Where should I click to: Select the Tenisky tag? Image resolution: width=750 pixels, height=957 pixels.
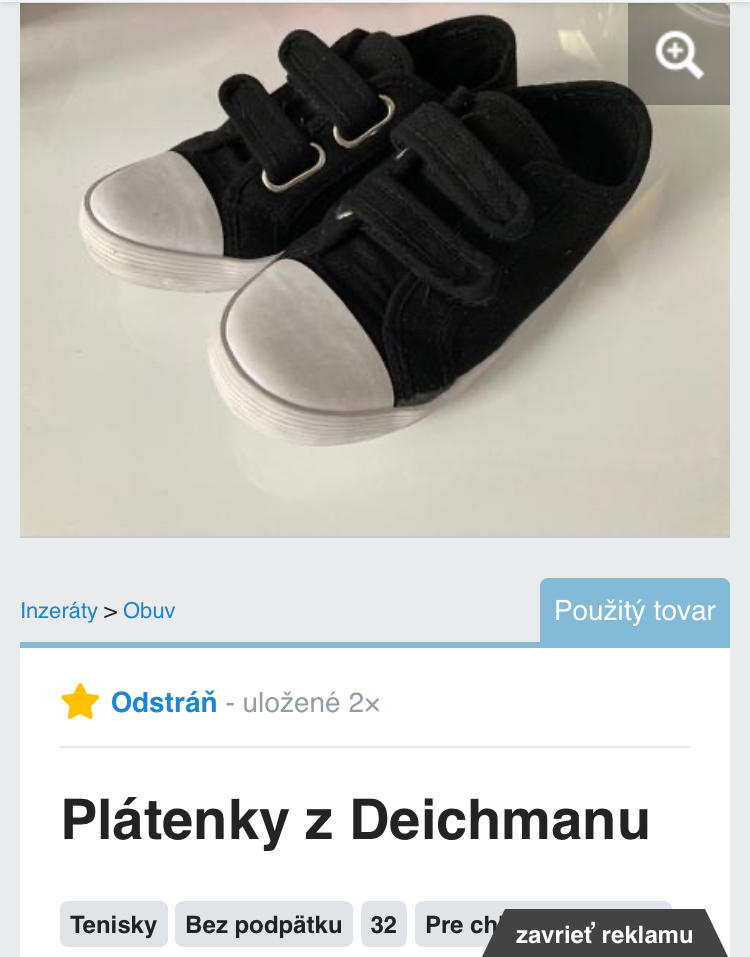pos(114,925)
